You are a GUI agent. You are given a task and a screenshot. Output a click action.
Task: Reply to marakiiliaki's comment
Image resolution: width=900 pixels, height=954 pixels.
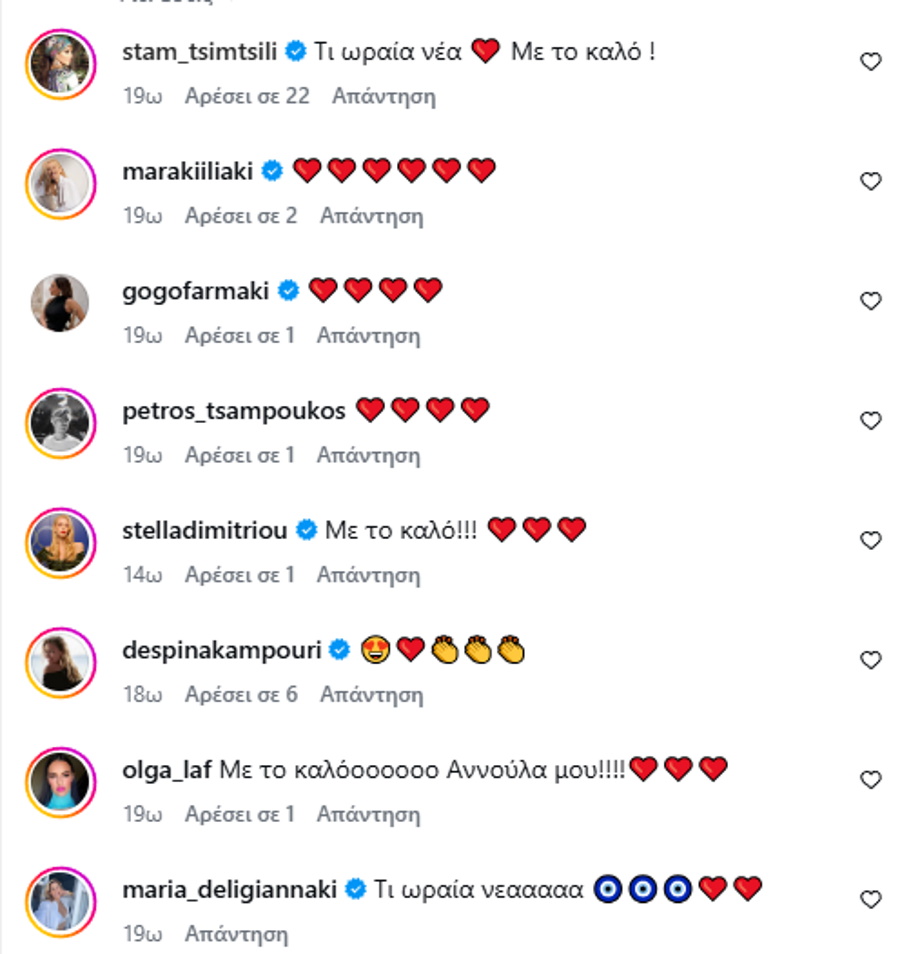pos(371,216)
